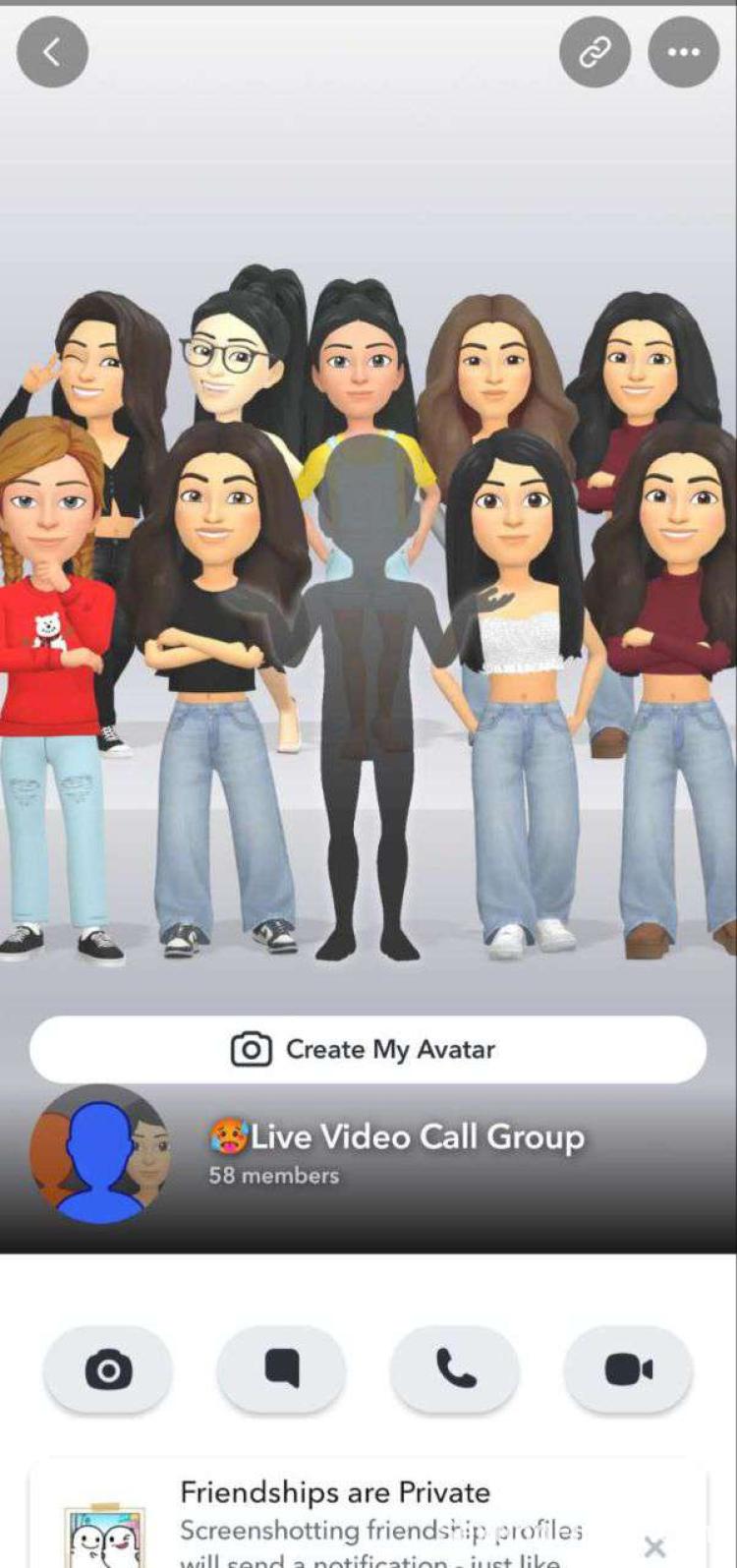Open the three-dot overflow menu

684,51
